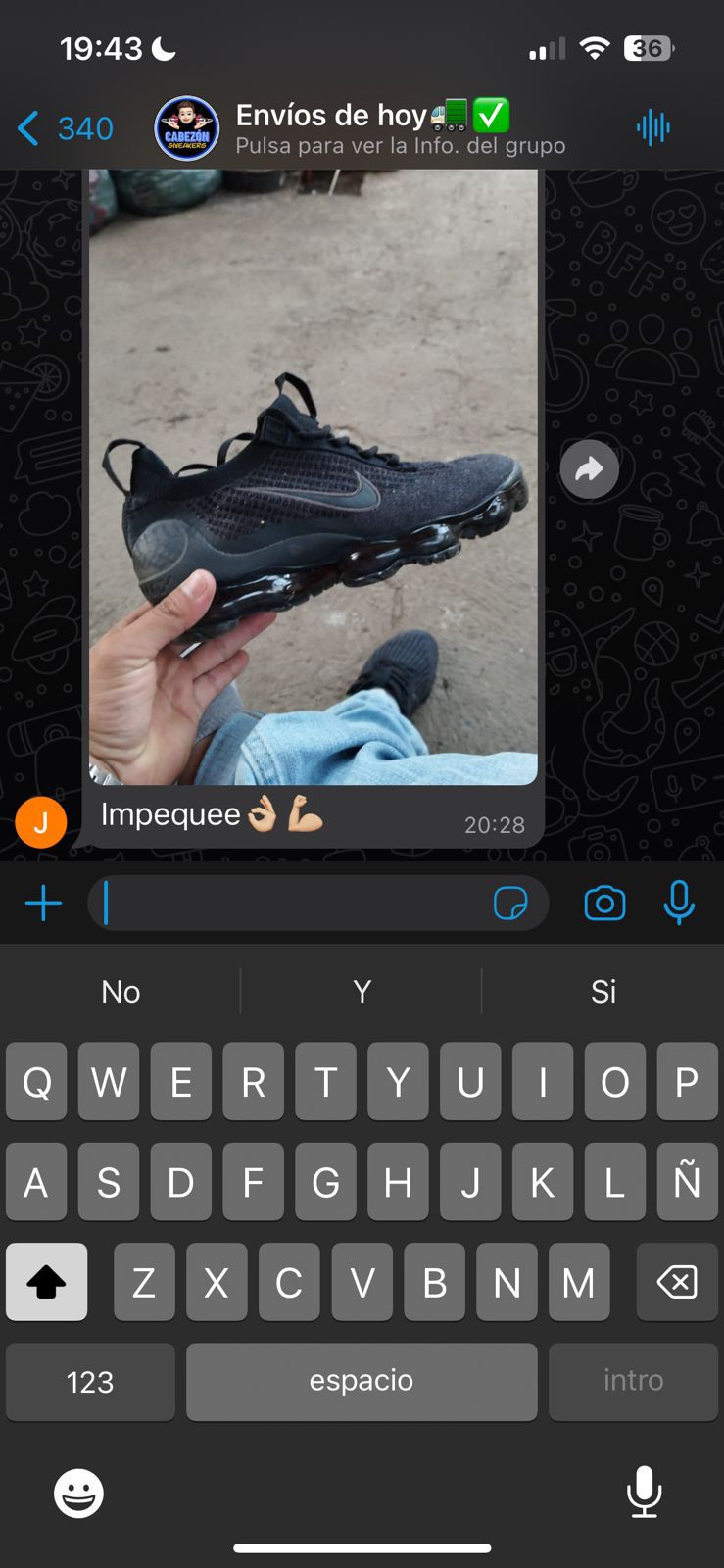Open attachment menu with plus icon
The height and width of the screenshot is (1568, 724).
tap(43, 904)
